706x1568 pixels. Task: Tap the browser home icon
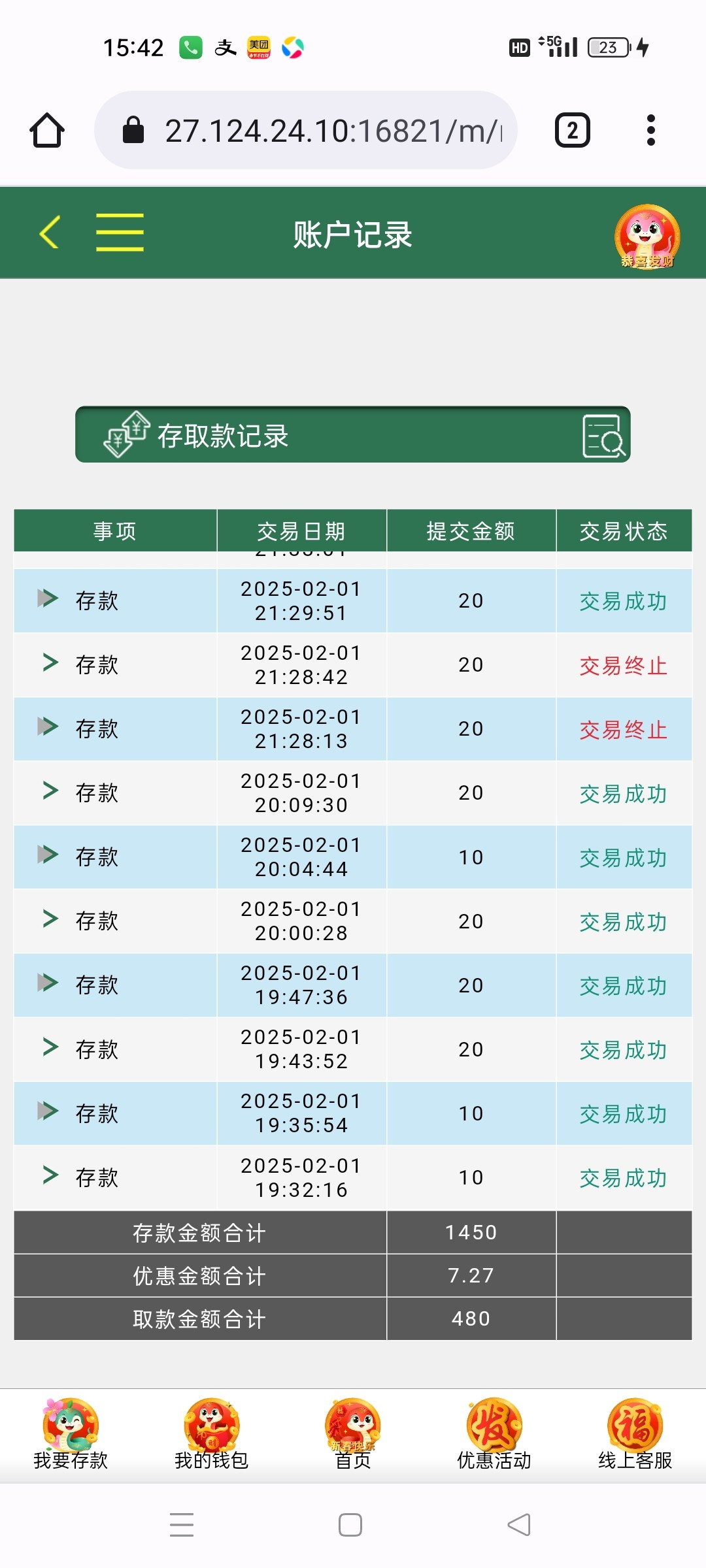[x=46, y=129]
